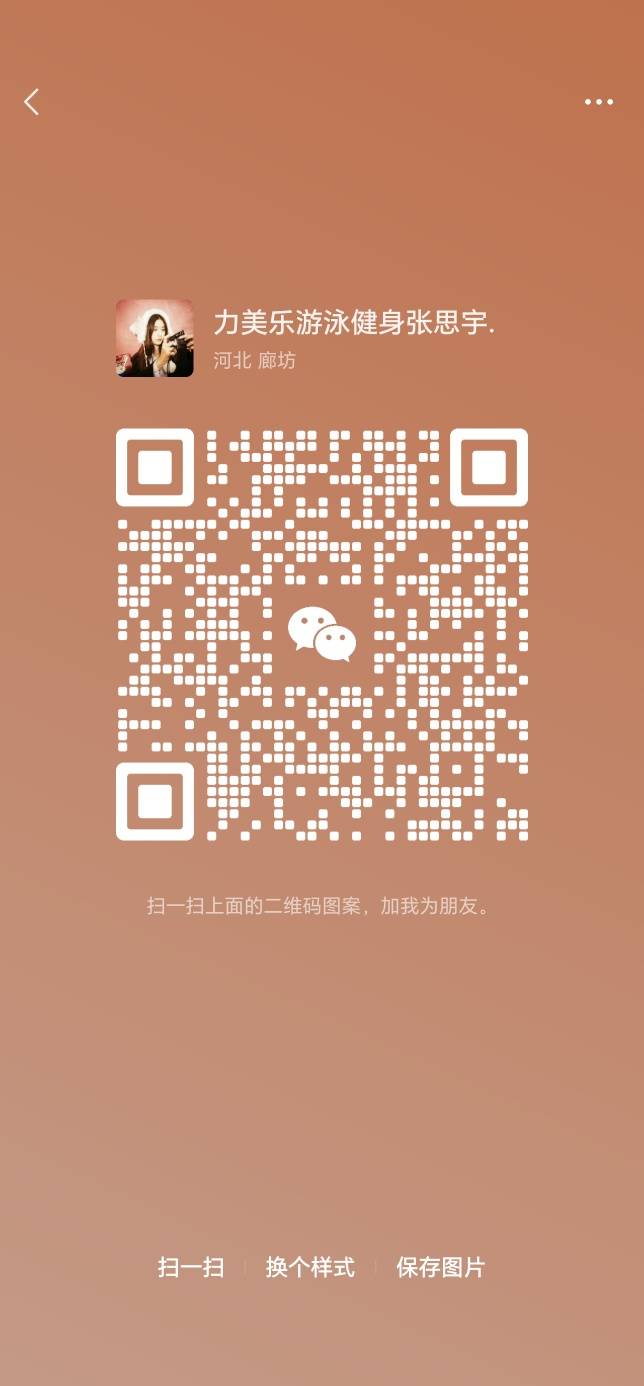Tap 扫一扫 to scan a code

pos(190,1268)
